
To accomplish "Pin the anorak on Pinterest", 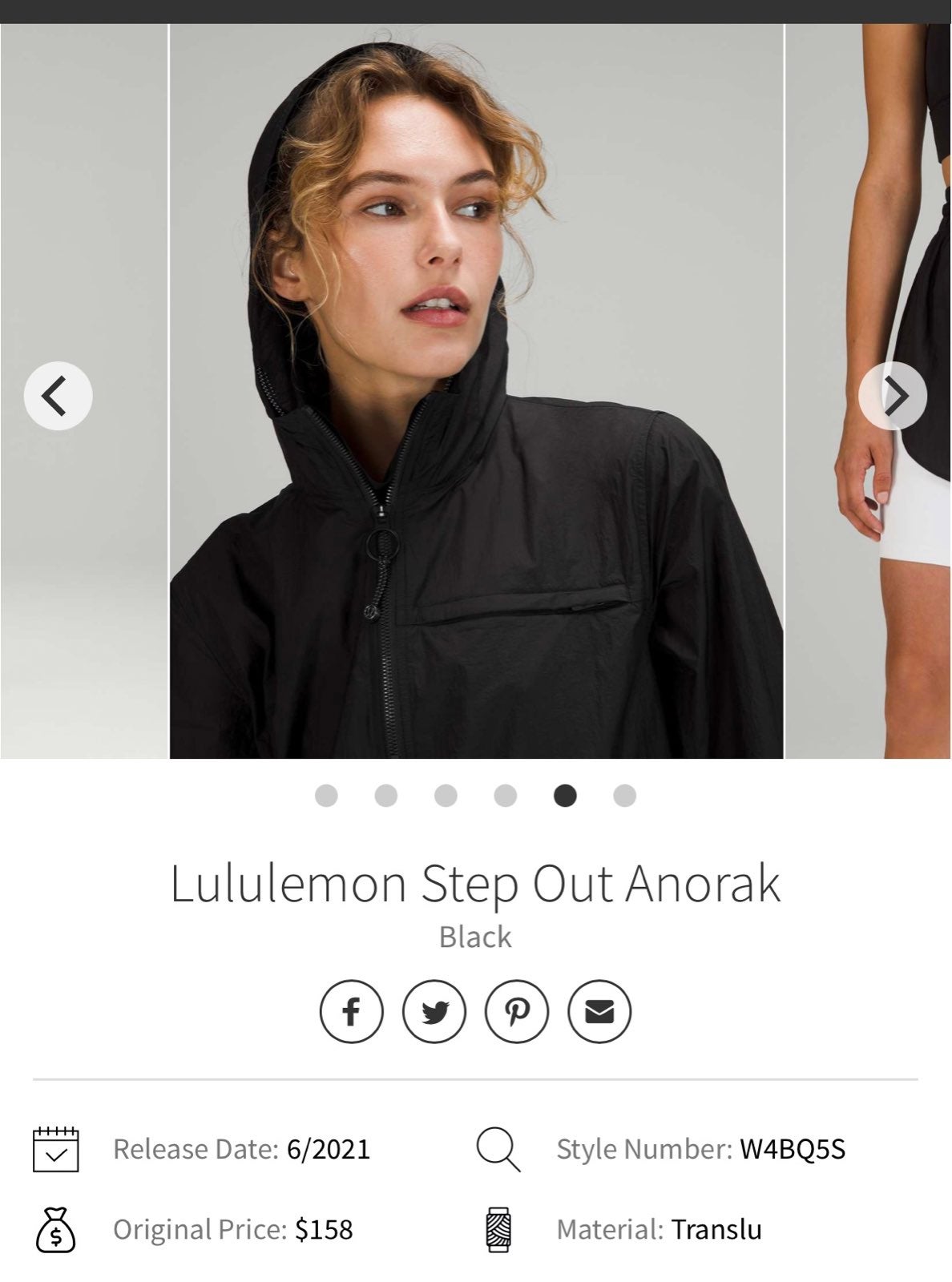I will tap(517, 1011).
